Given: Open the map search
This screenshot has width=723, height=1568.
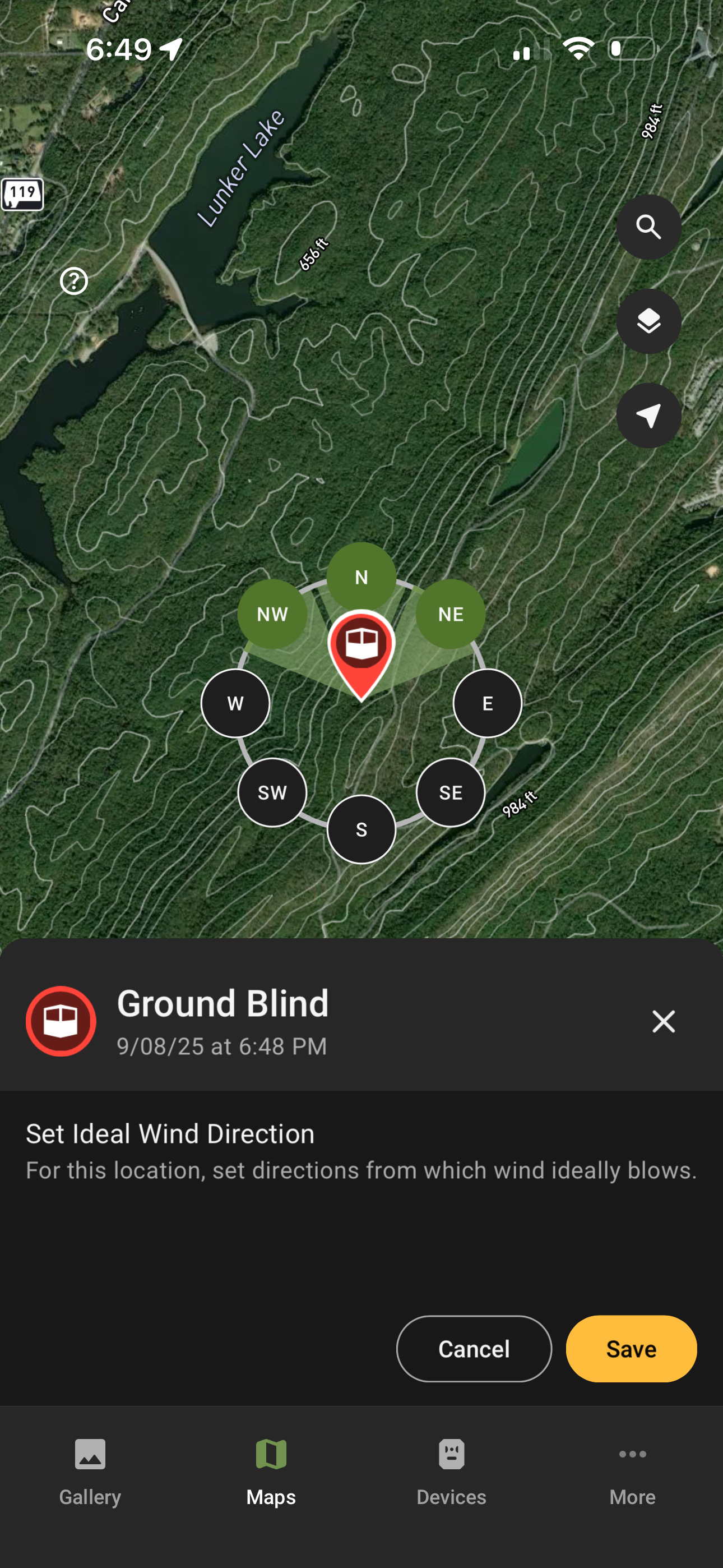Looking at the screenshot, I should pyautogui.click(x=648, y=227).
